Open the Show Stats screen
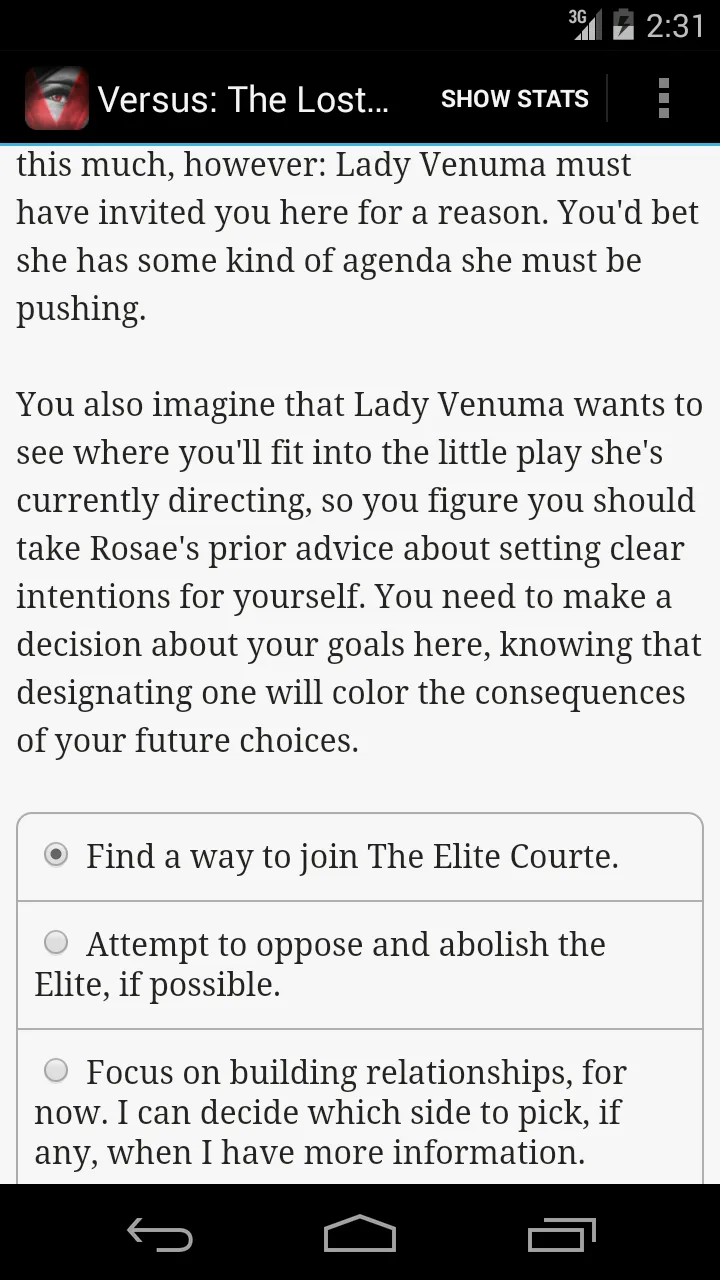 [x=514, y=99]
